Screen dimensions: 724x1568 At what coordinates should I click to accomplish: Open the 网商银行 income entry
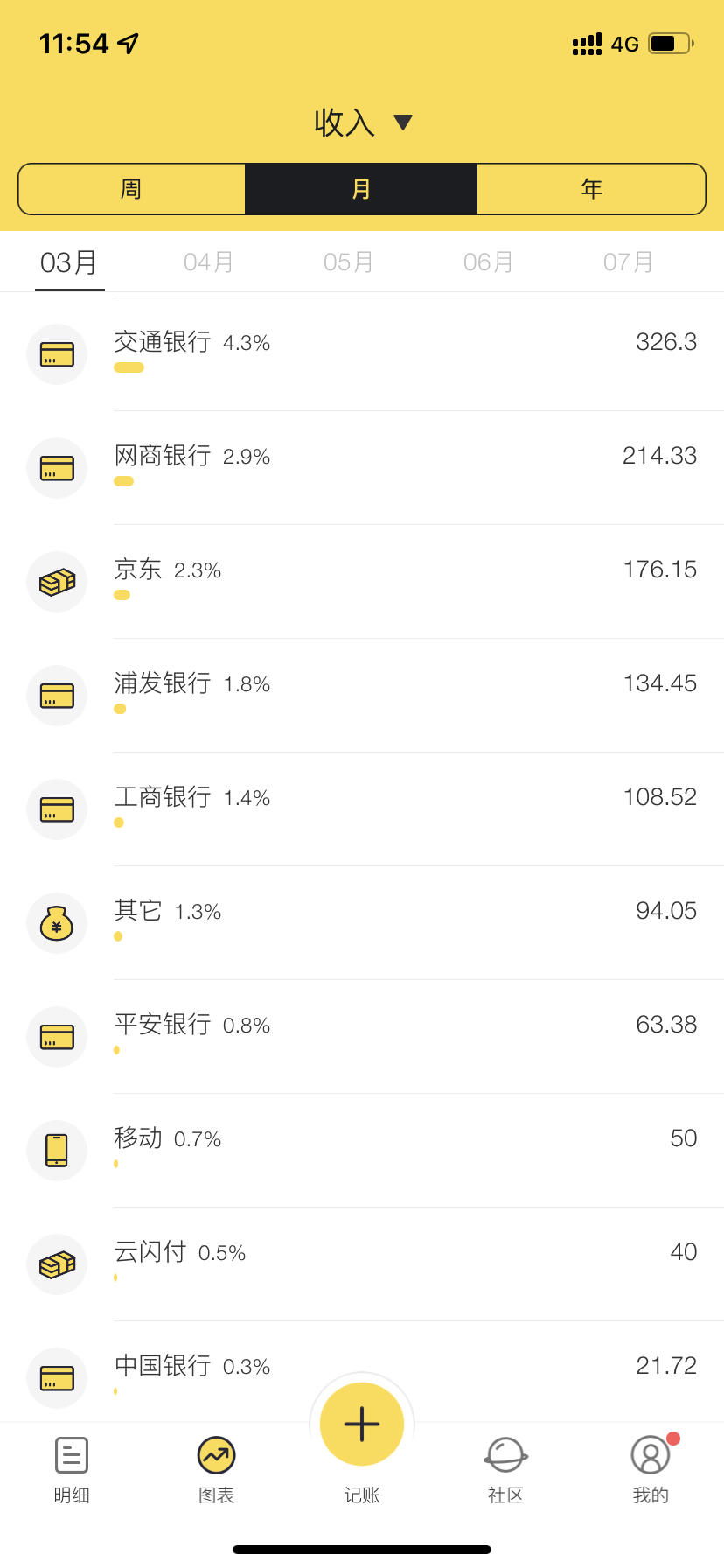[x=362, y=468]
